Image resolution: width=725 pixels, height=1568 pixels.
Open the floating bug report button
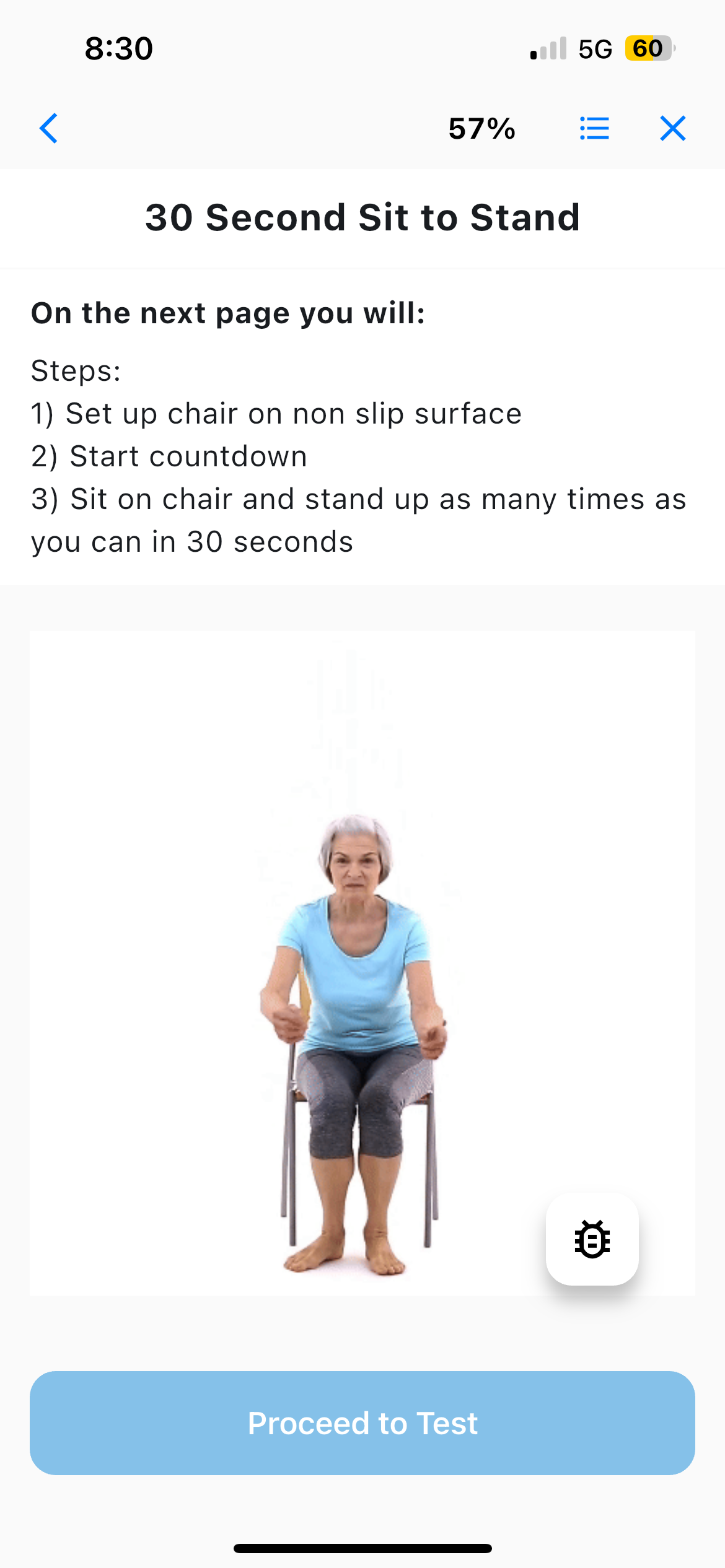[592, 1239]
